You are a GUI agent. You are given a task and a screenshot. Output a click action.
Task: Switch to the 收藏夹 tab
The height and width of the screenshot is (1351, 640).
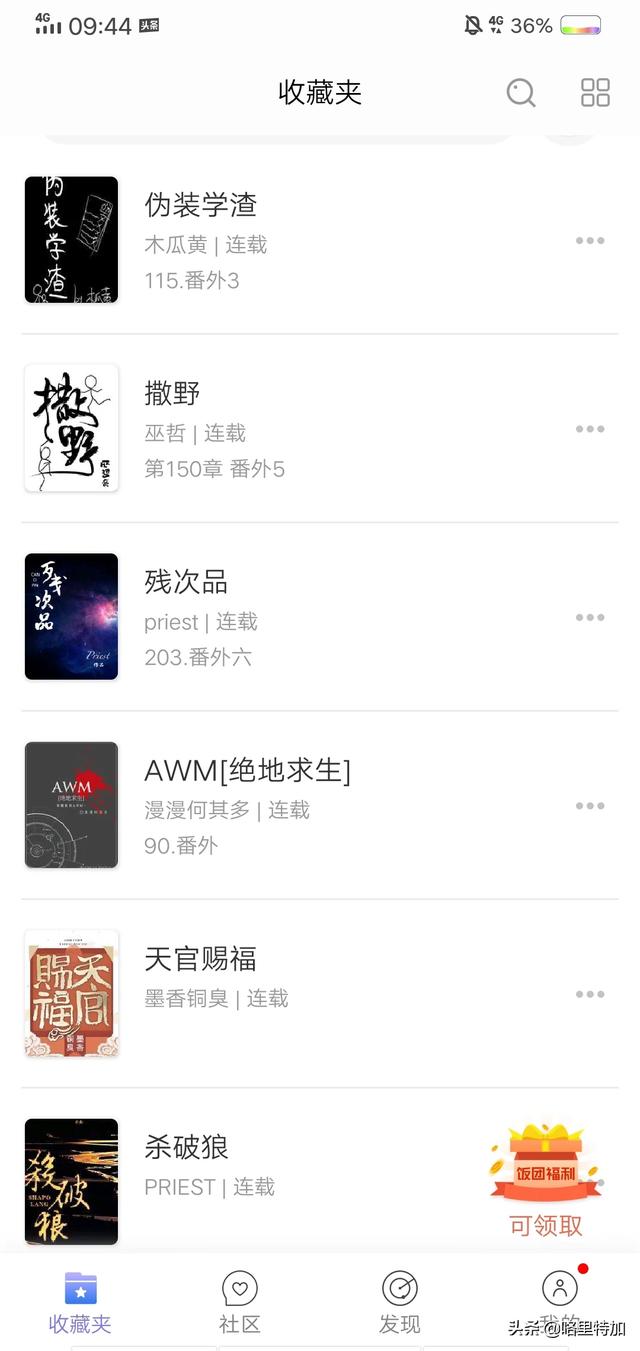pos(80,1302)
